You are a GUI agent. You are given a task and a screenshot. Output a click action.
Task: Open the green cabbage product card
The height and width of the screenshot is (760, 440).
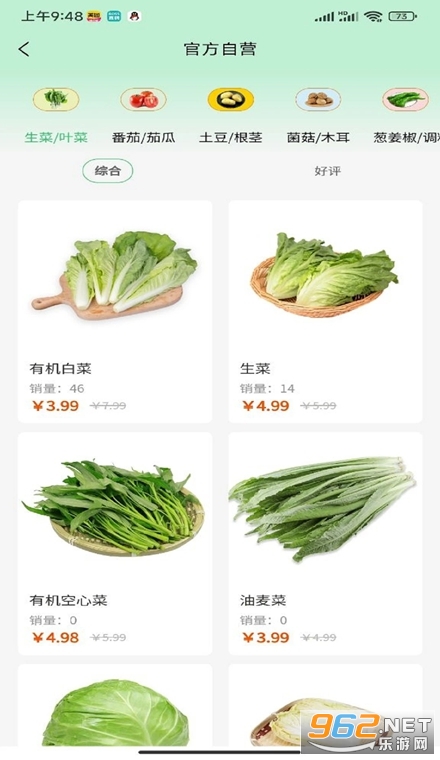coord(115,705)
